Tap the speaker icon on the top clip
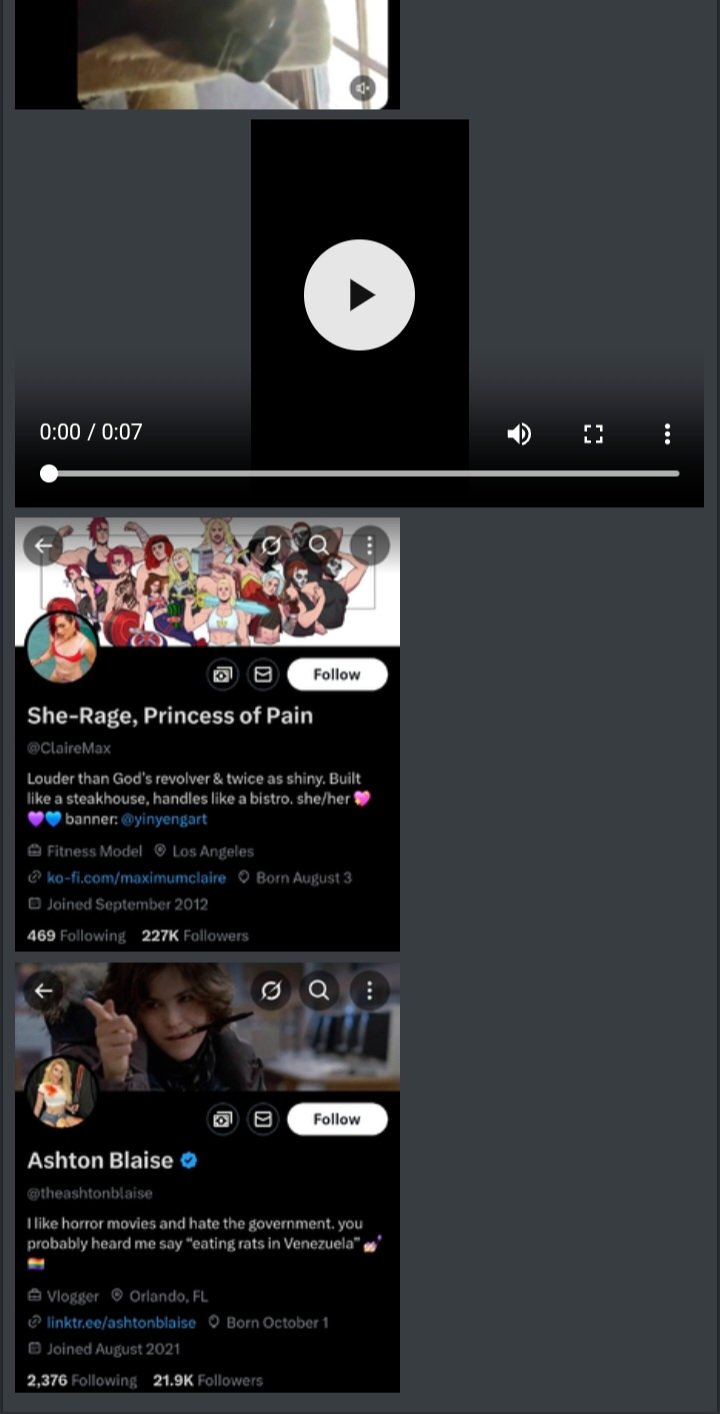This screenshot has width=720, height=1414. (x=363, y=88)
